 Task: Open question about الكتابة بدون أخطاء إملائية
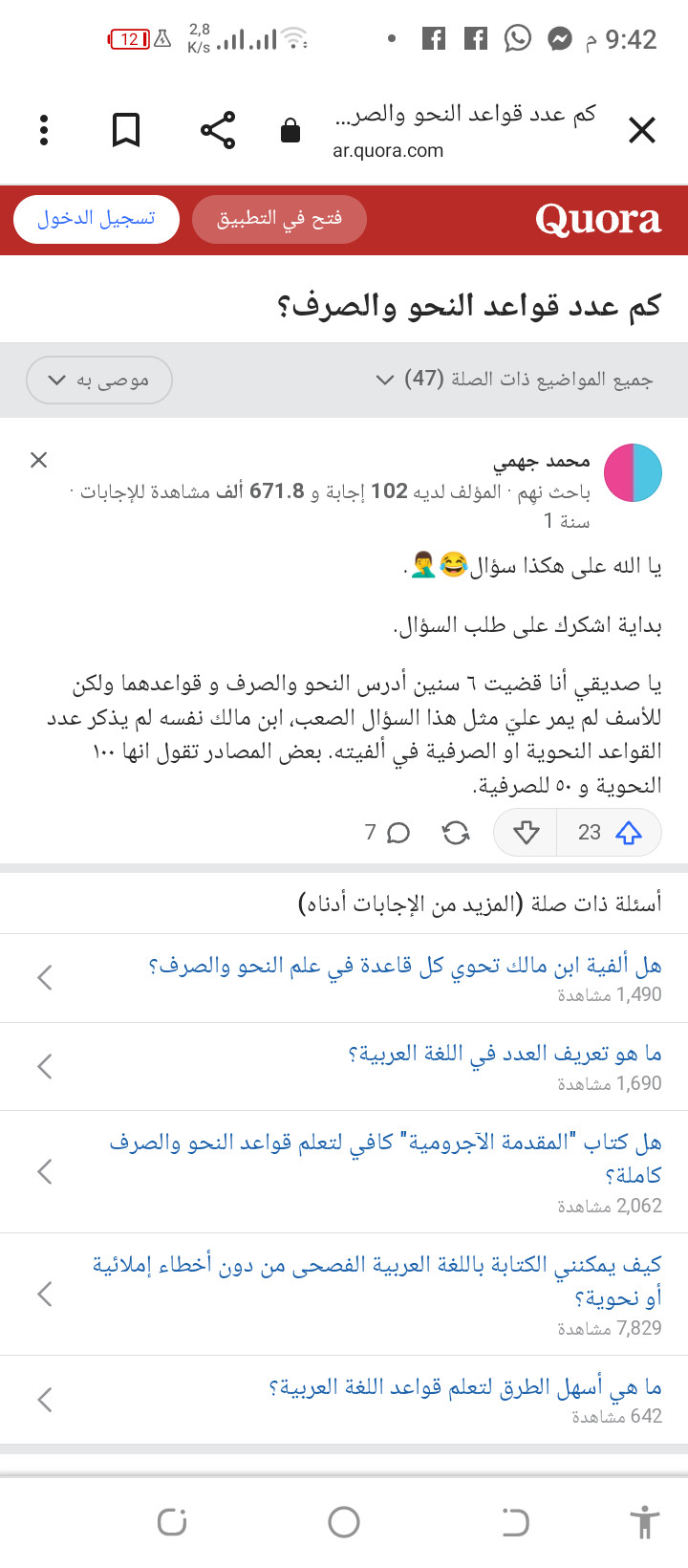377,1280
